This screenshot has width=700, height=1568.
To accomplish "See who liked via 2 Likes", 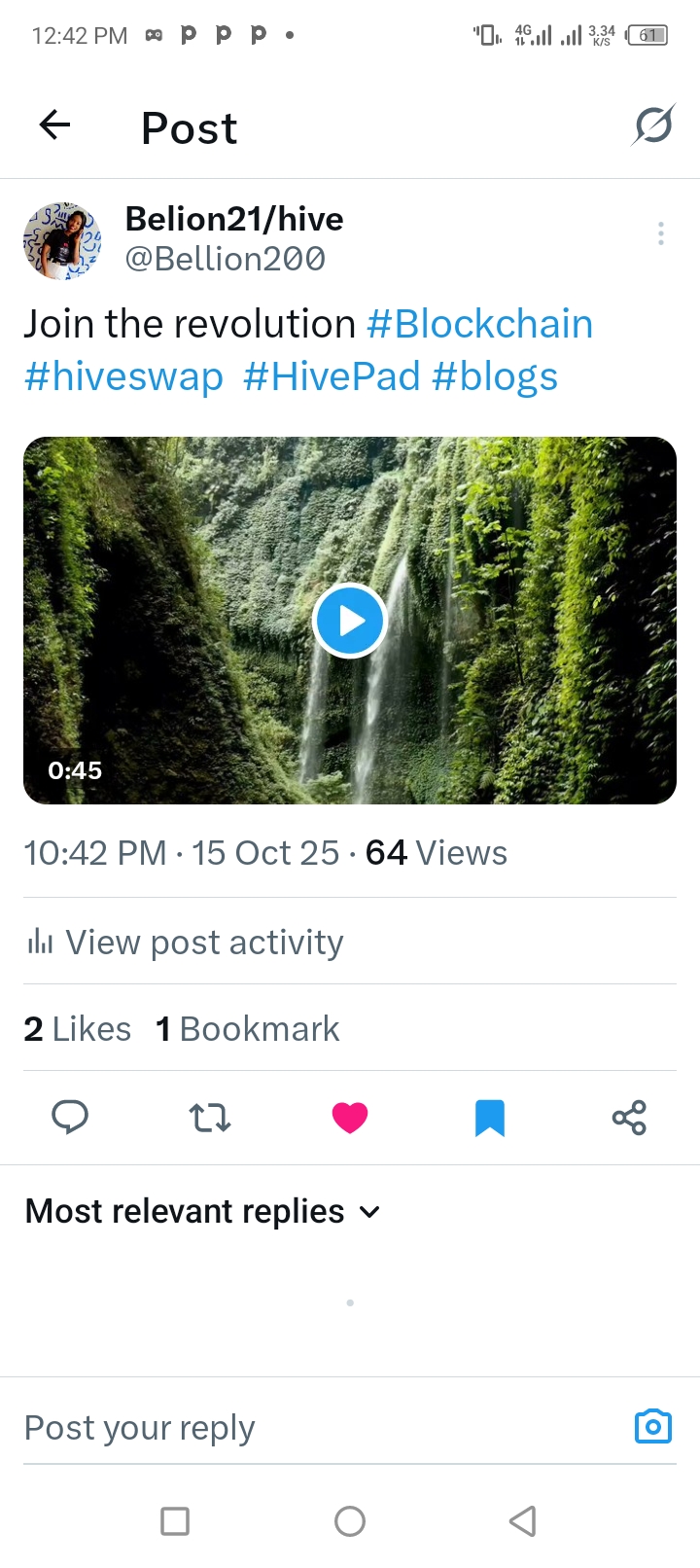I will point(78,1029).
